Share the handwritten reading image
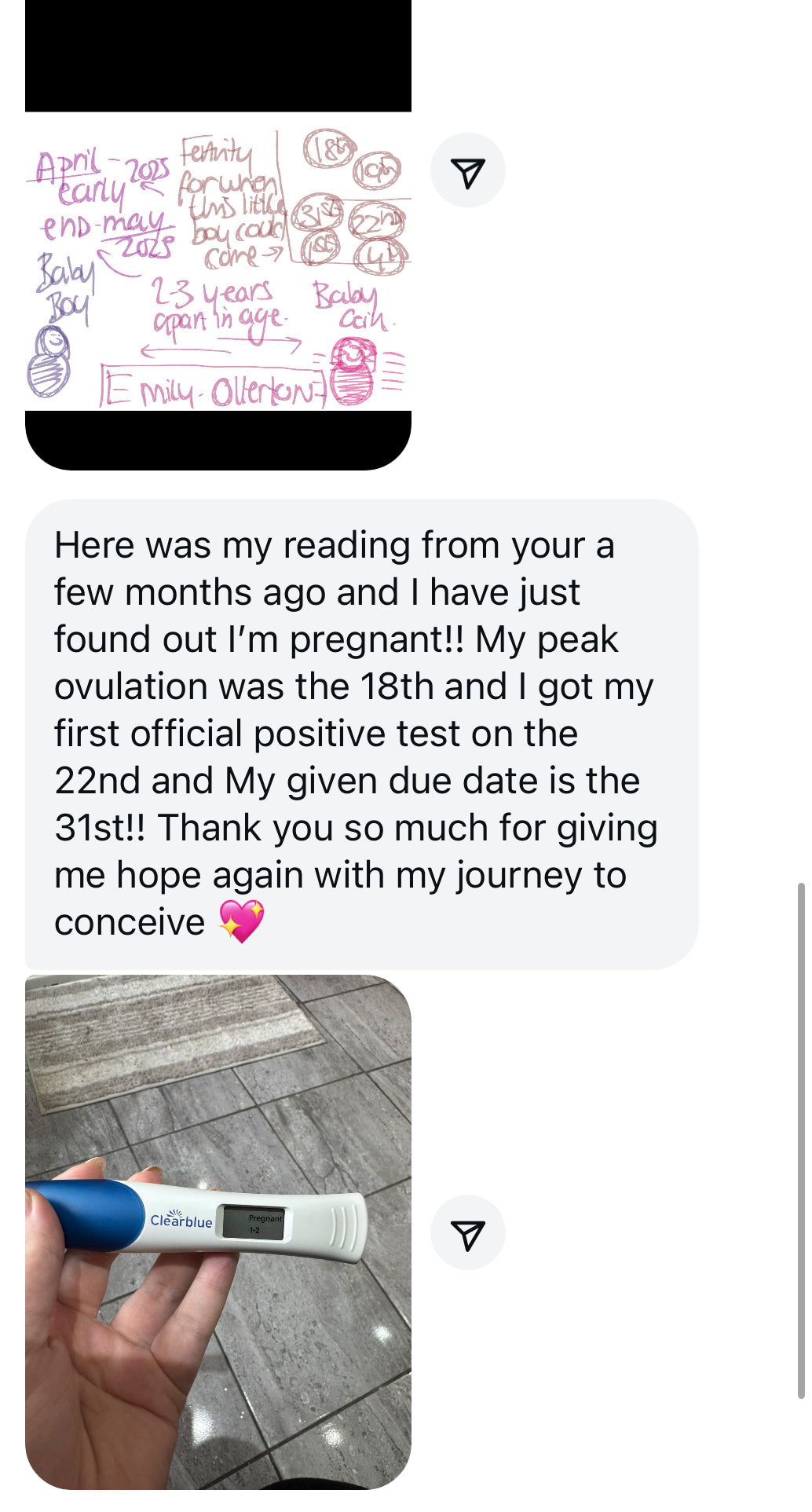Viewport: 812px width, 1512px height. [x=467, y=171]
